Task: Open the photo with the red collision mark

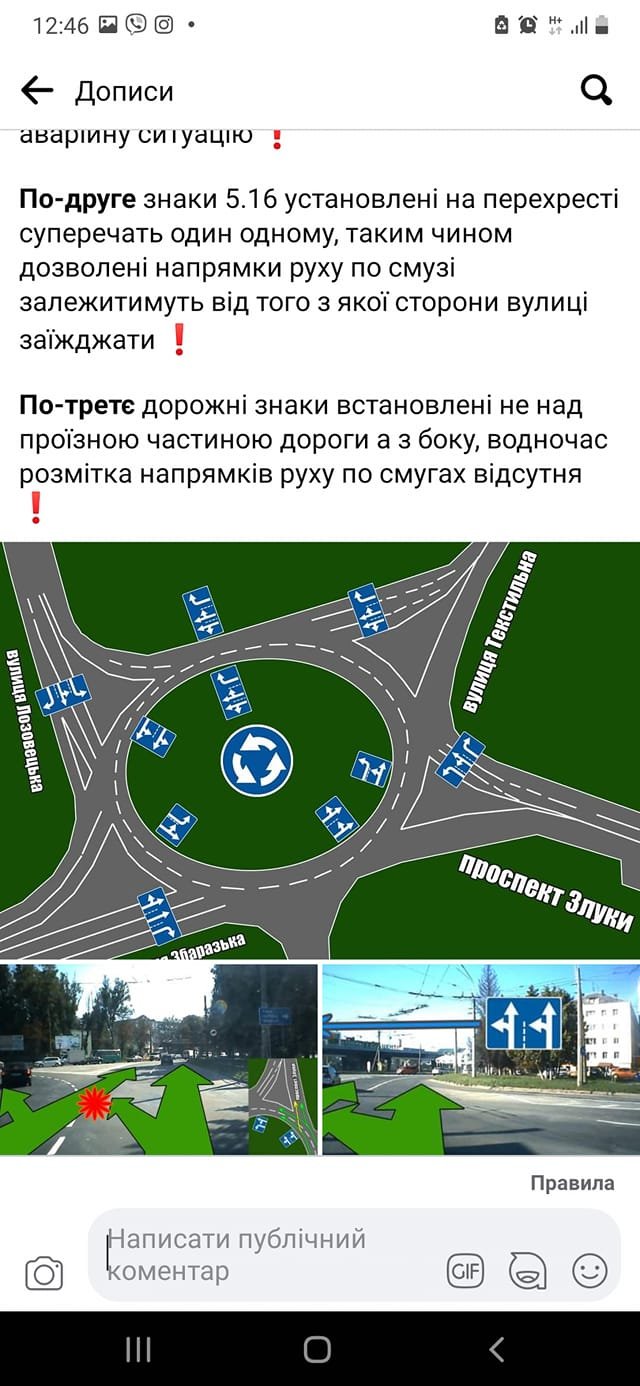Action: [158, 1059]
